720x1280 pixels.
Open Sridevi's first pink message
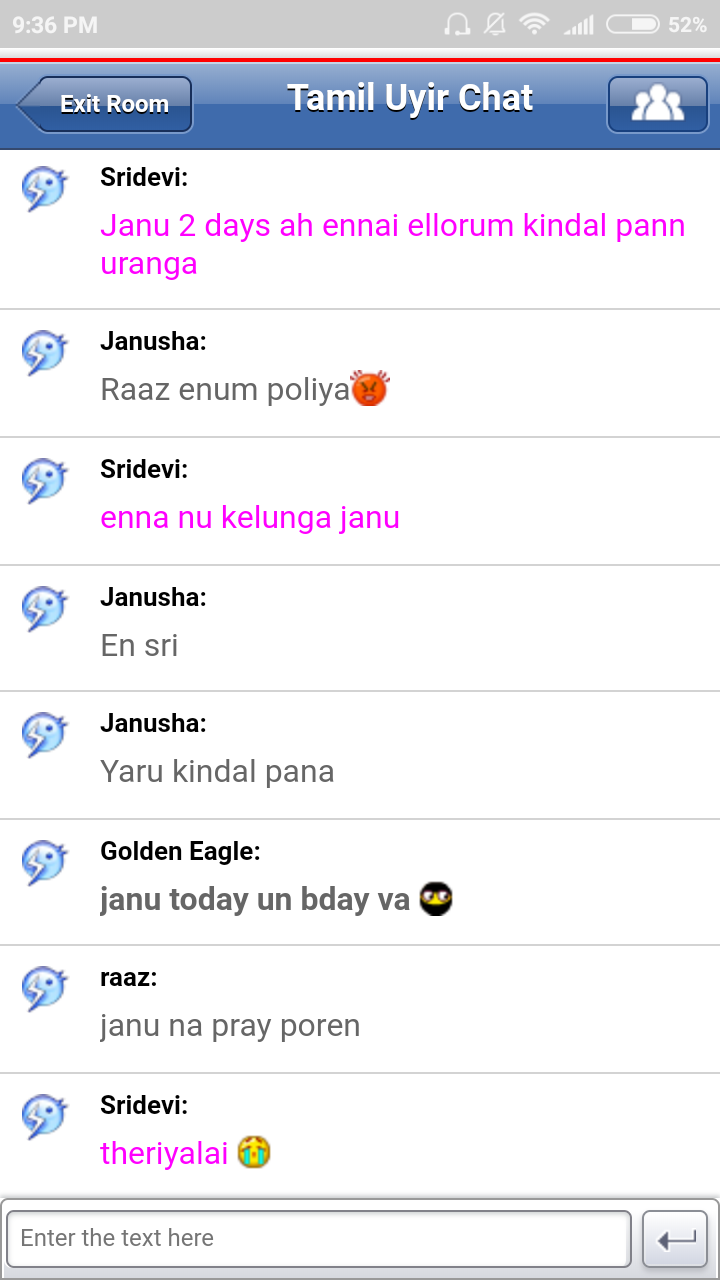coord(392,244)
